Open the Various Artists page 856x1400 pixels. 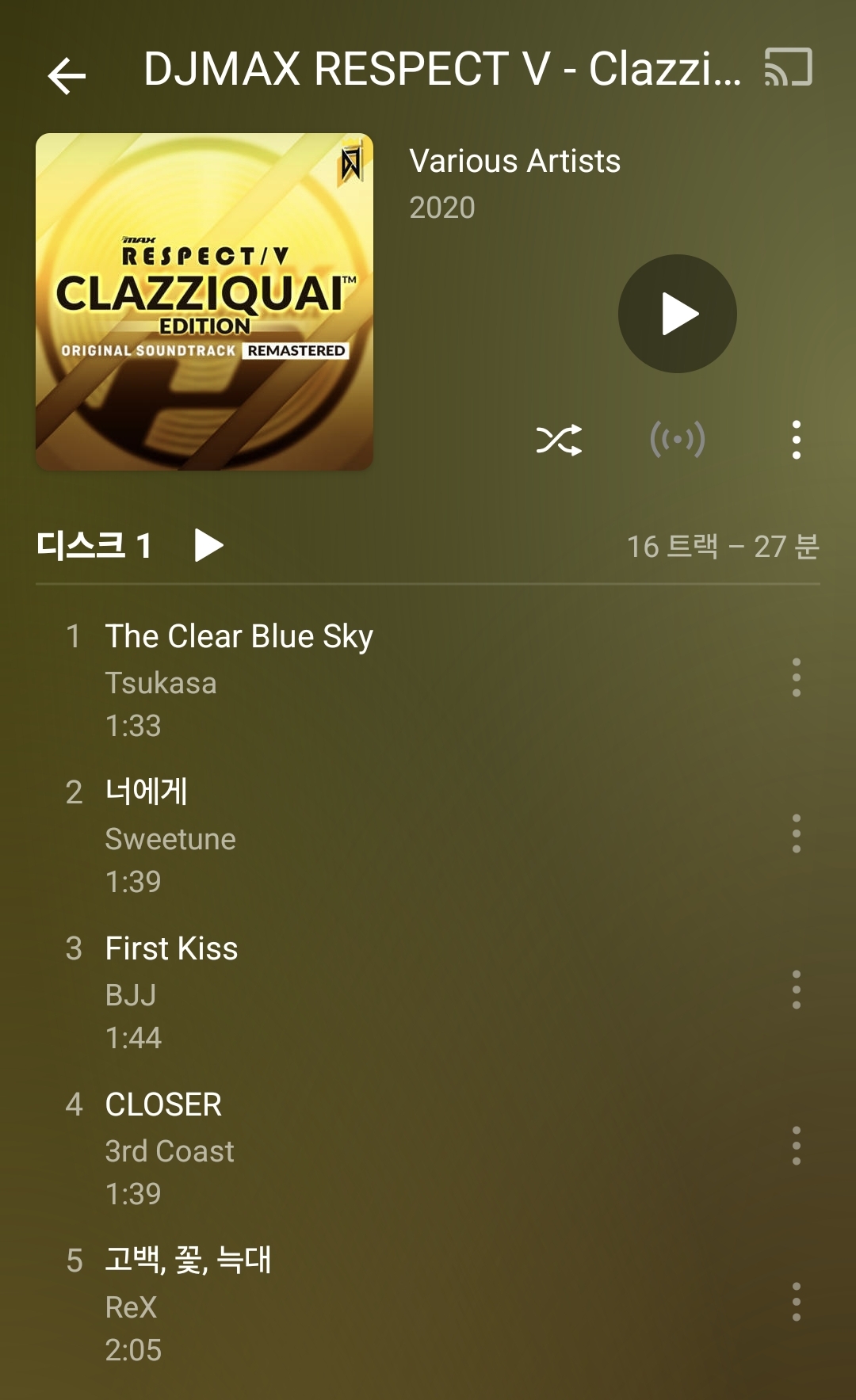pyautogui.click(x=514, y=162)
